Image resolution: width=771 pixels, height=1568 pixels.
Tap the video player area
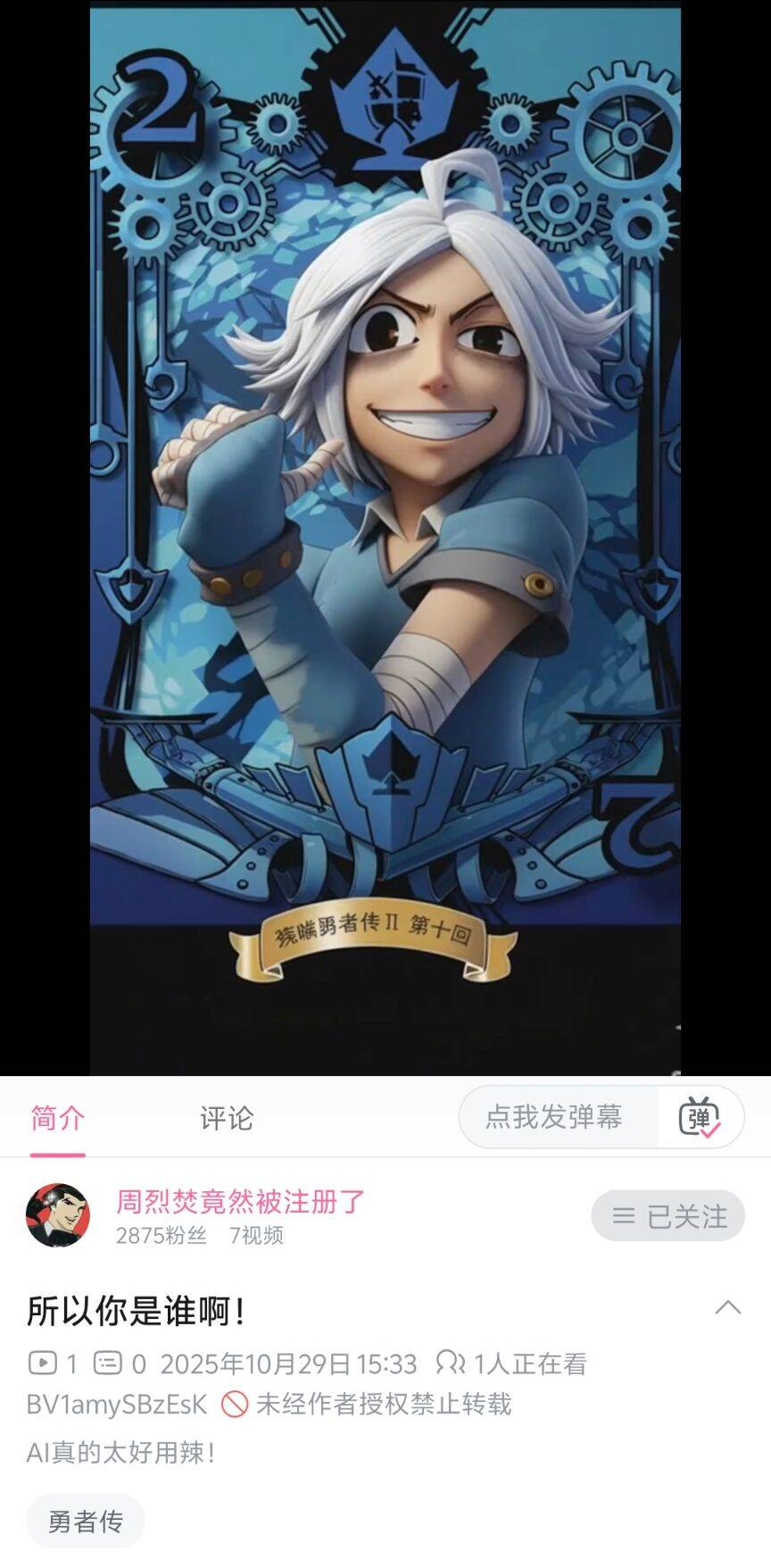click(385, 536)
